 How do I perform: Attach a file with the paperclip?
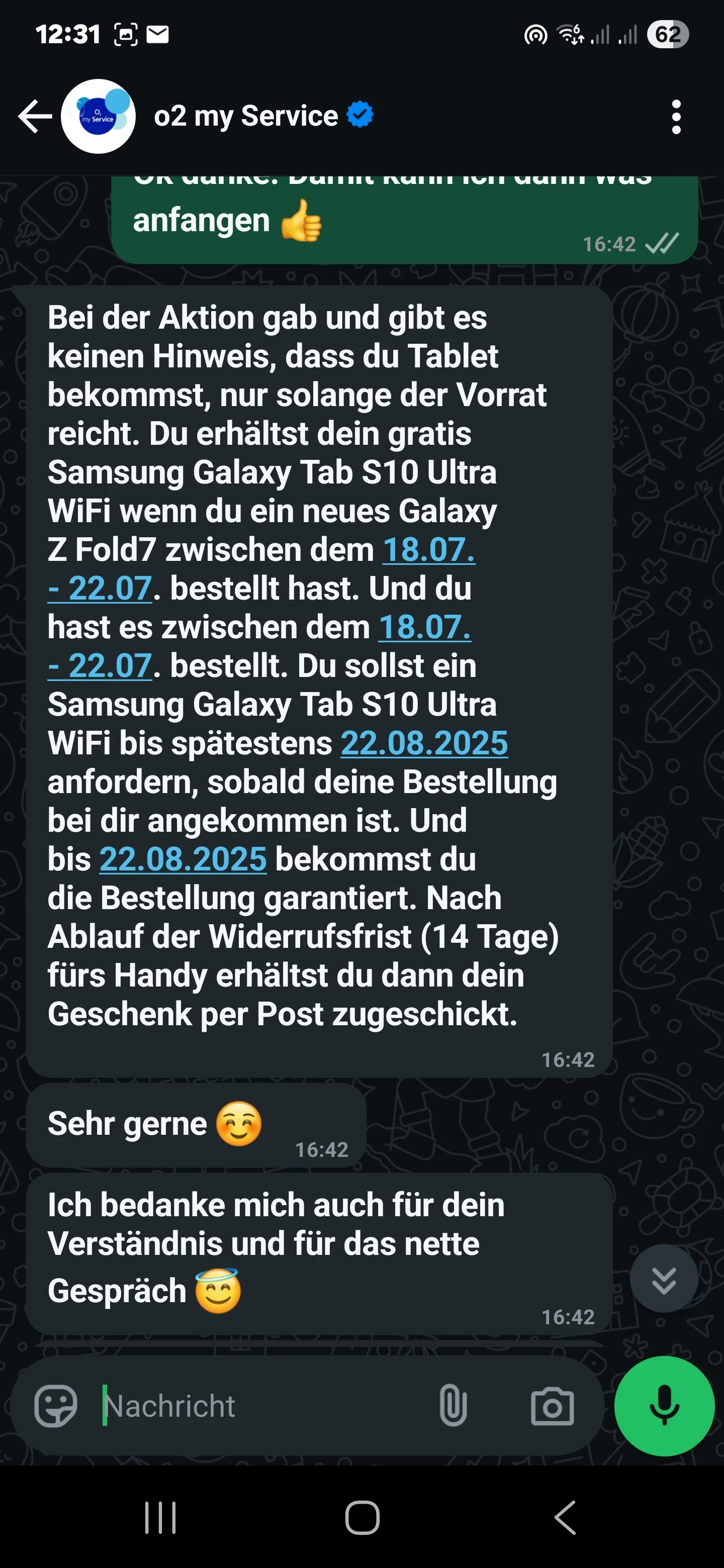(453, 1406)
